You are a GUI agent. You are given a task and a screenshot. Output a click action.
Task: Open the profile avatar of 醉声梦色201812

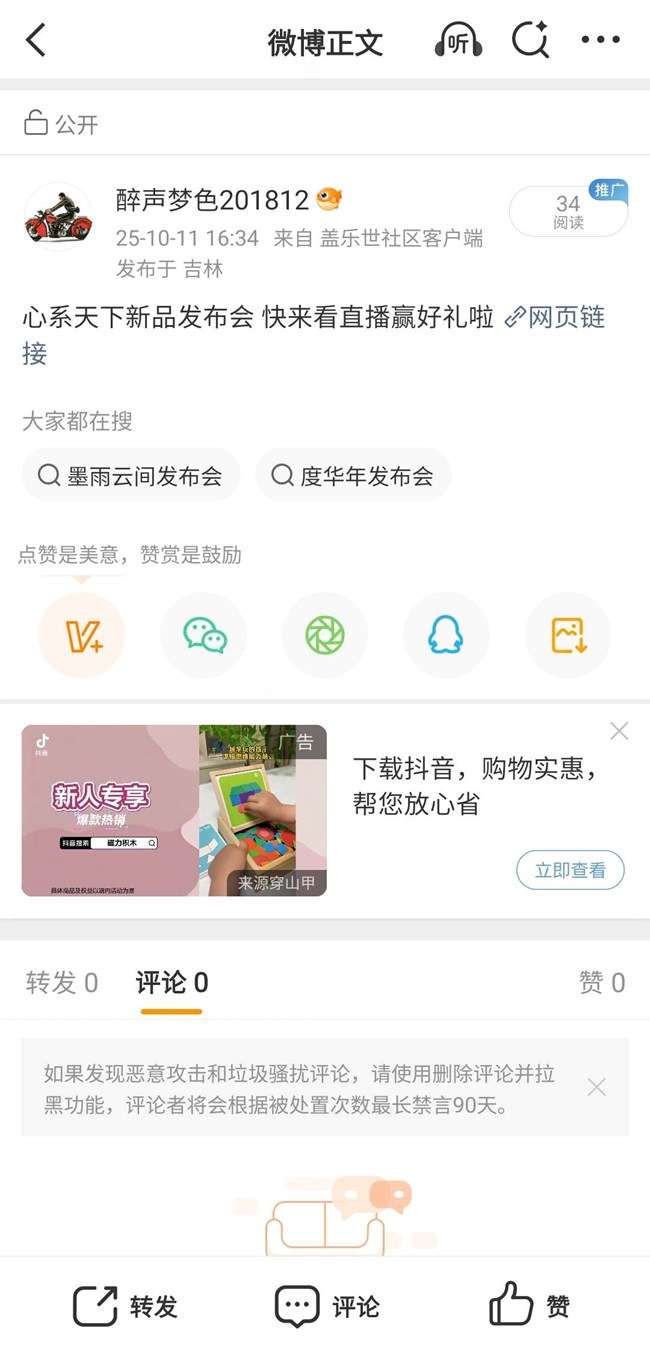point(58,215)
